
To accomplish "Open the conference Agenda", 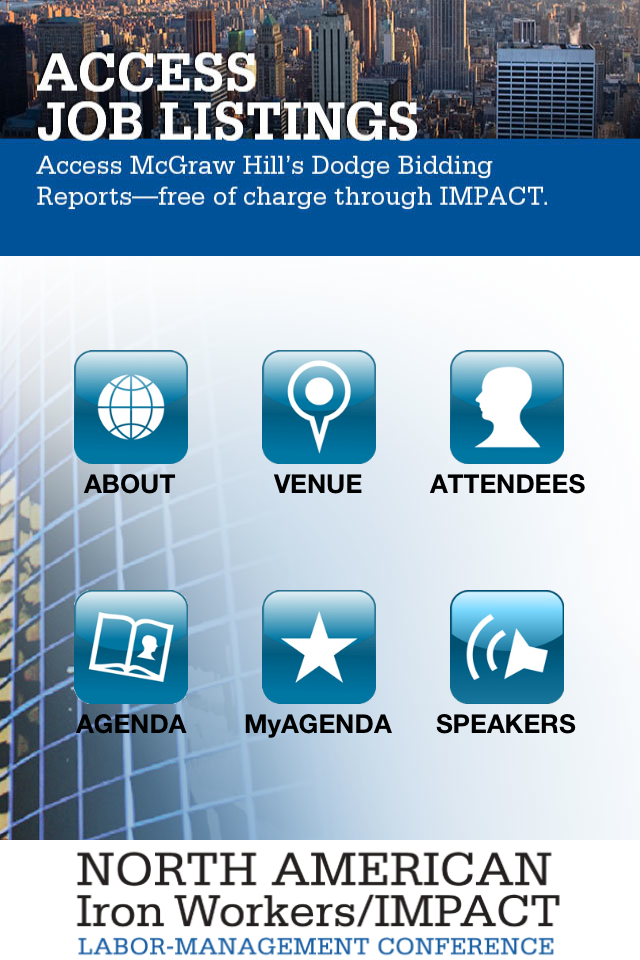I will pyautogui.click(x=131, y=647).
